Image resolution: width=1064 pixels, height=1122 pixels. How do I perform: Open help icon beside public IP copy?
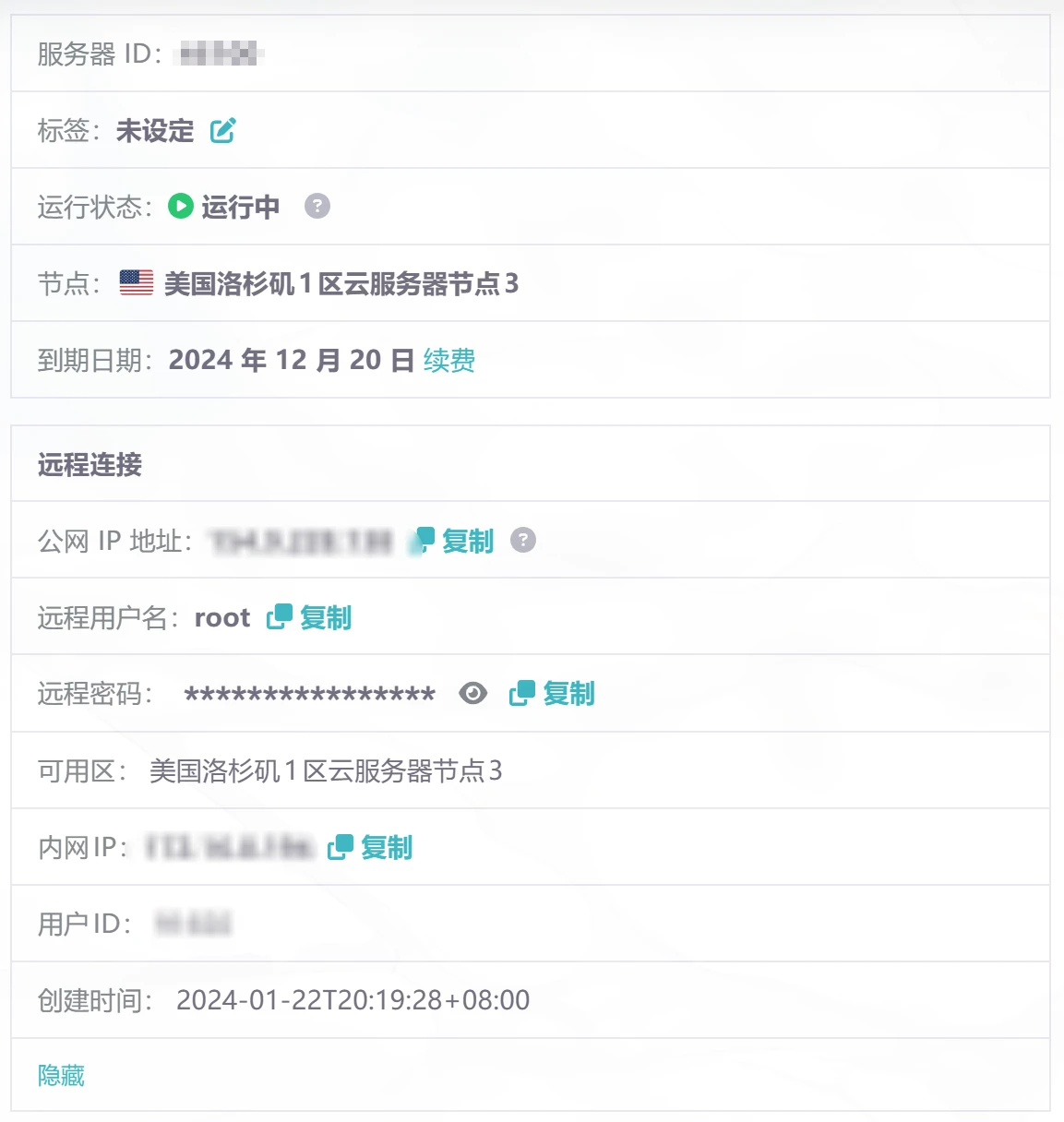coord(523,540)
